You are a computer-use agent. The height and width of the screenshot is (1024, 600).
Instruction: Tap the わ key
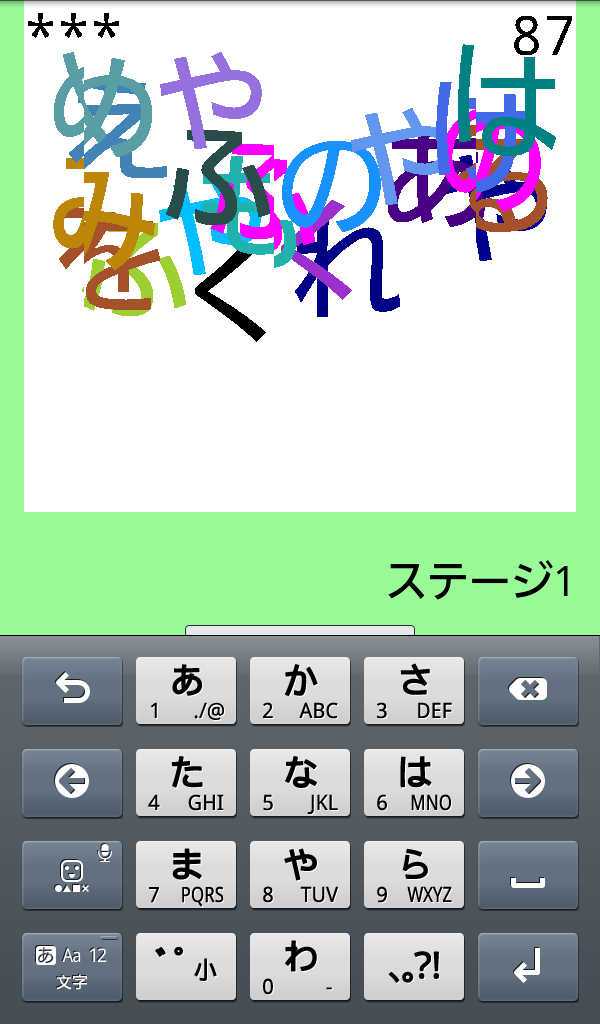pyautogui.click(x=300, y=967)
